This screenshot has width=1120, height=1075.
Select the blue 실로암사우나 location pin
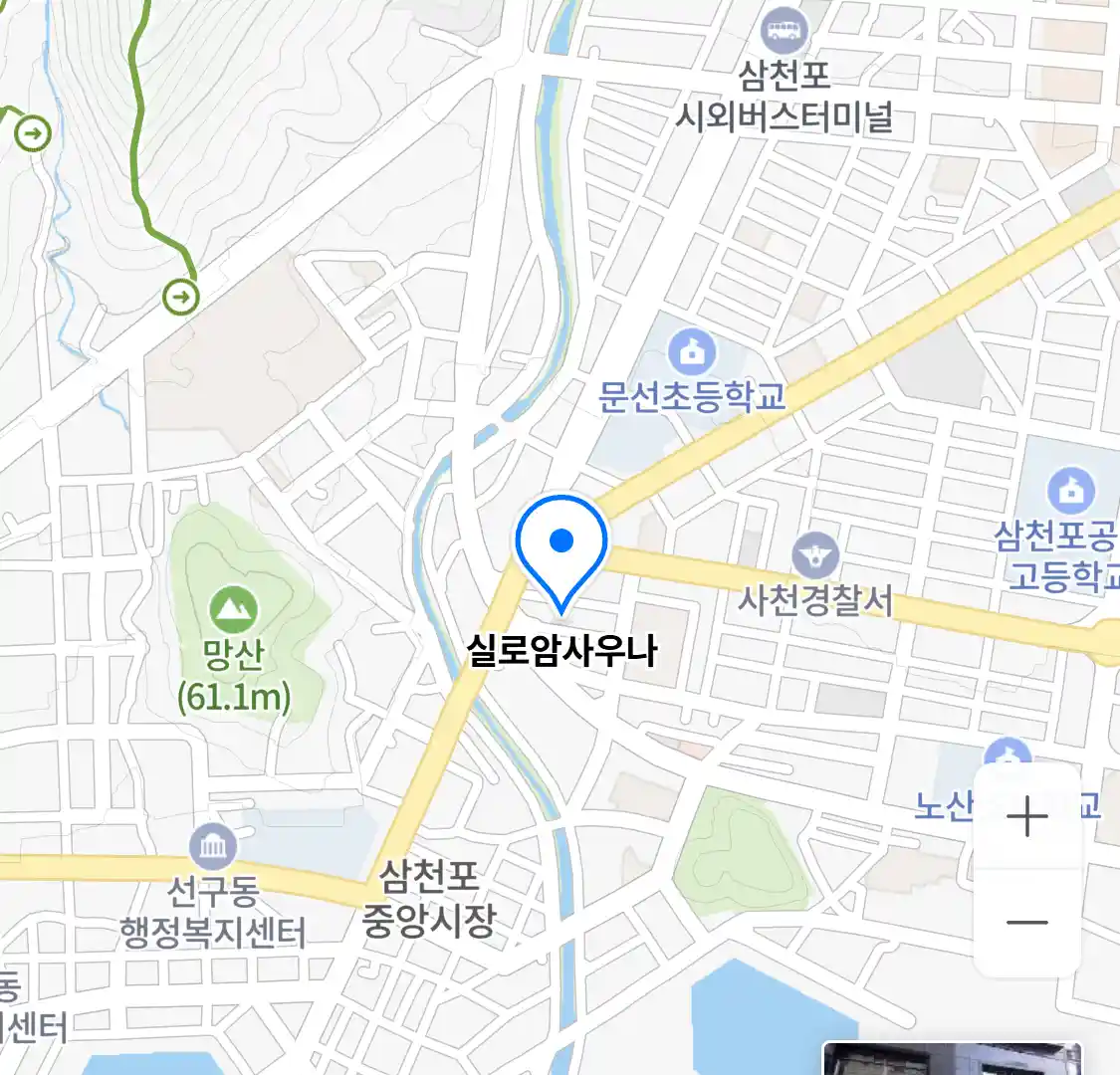pos(561,544)
